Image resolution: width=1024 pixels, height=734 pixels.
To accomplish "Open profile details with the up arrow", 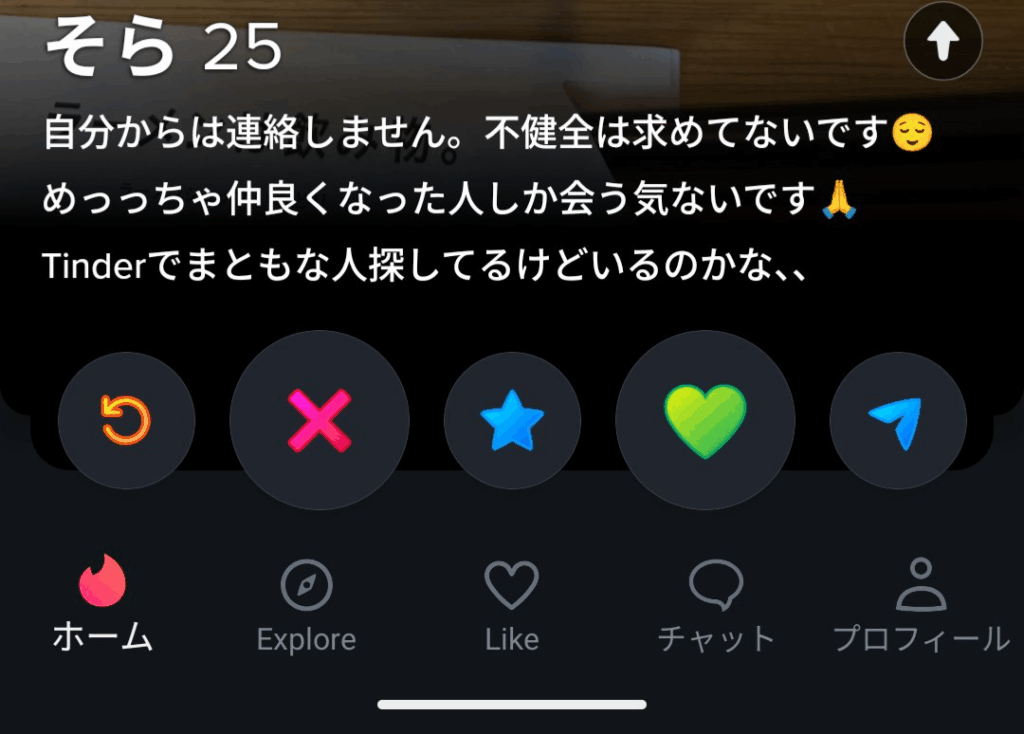I will point(942,42).
